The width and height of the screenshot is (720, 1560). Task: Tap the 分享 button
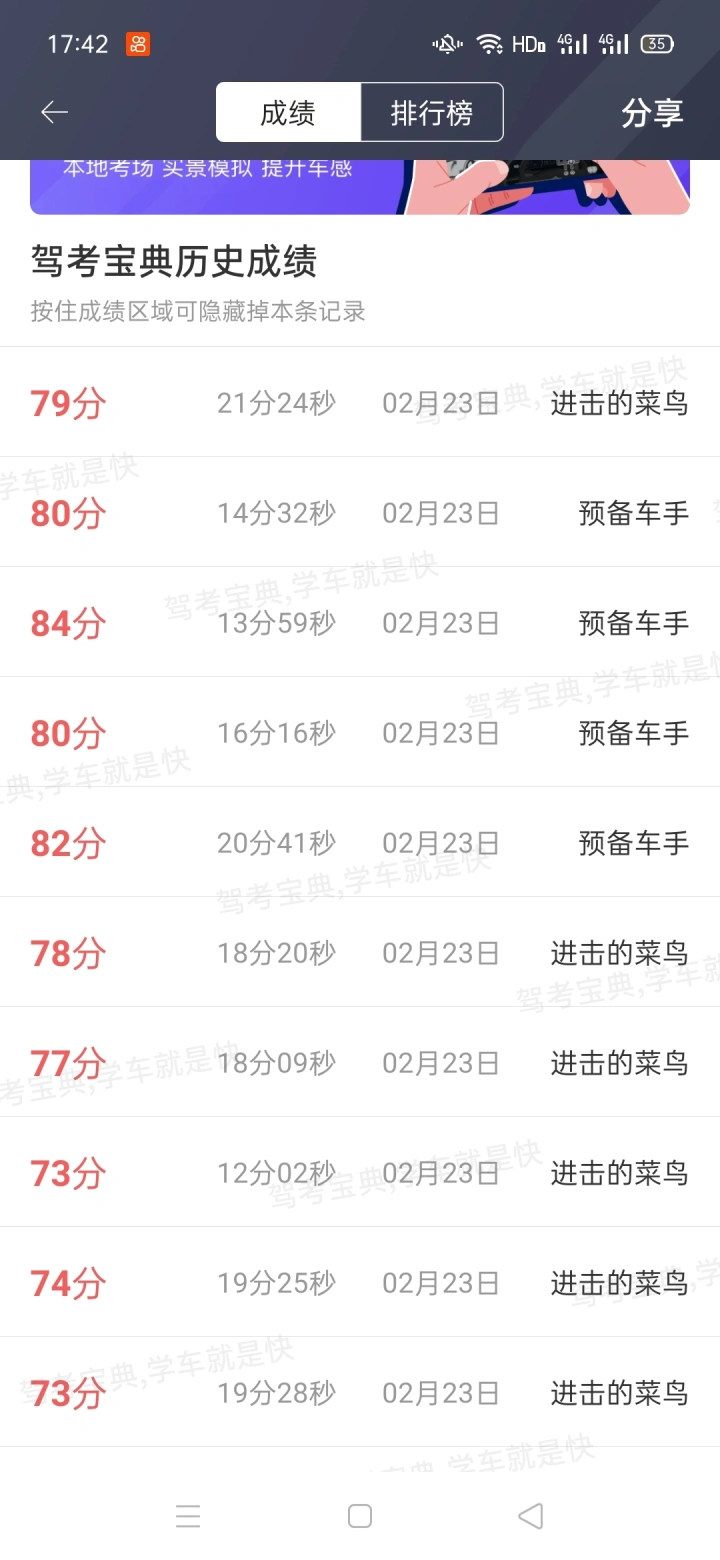(x=652, y=113)
